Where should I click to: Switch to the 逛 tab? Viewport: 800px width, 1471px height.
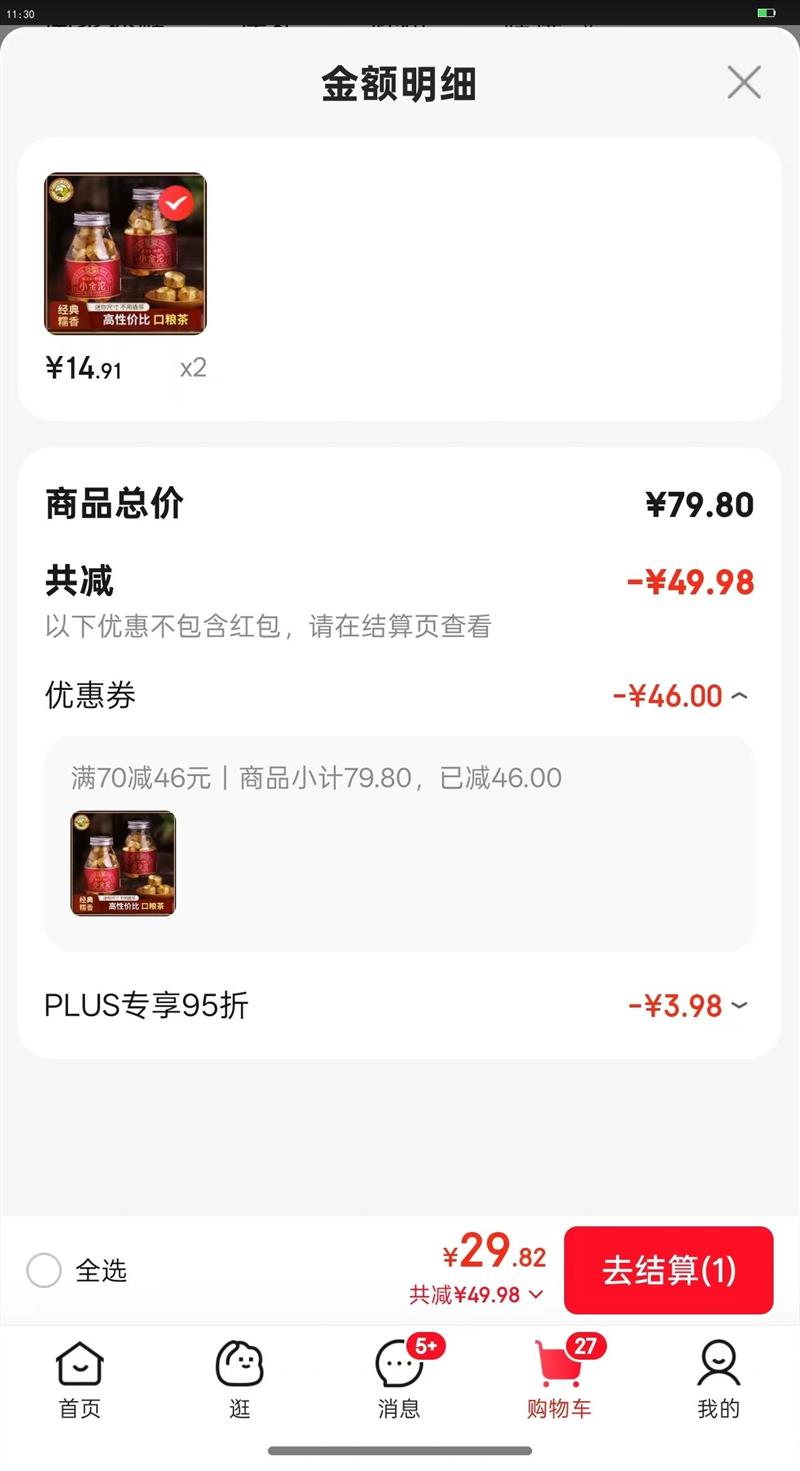[240, 1380]
